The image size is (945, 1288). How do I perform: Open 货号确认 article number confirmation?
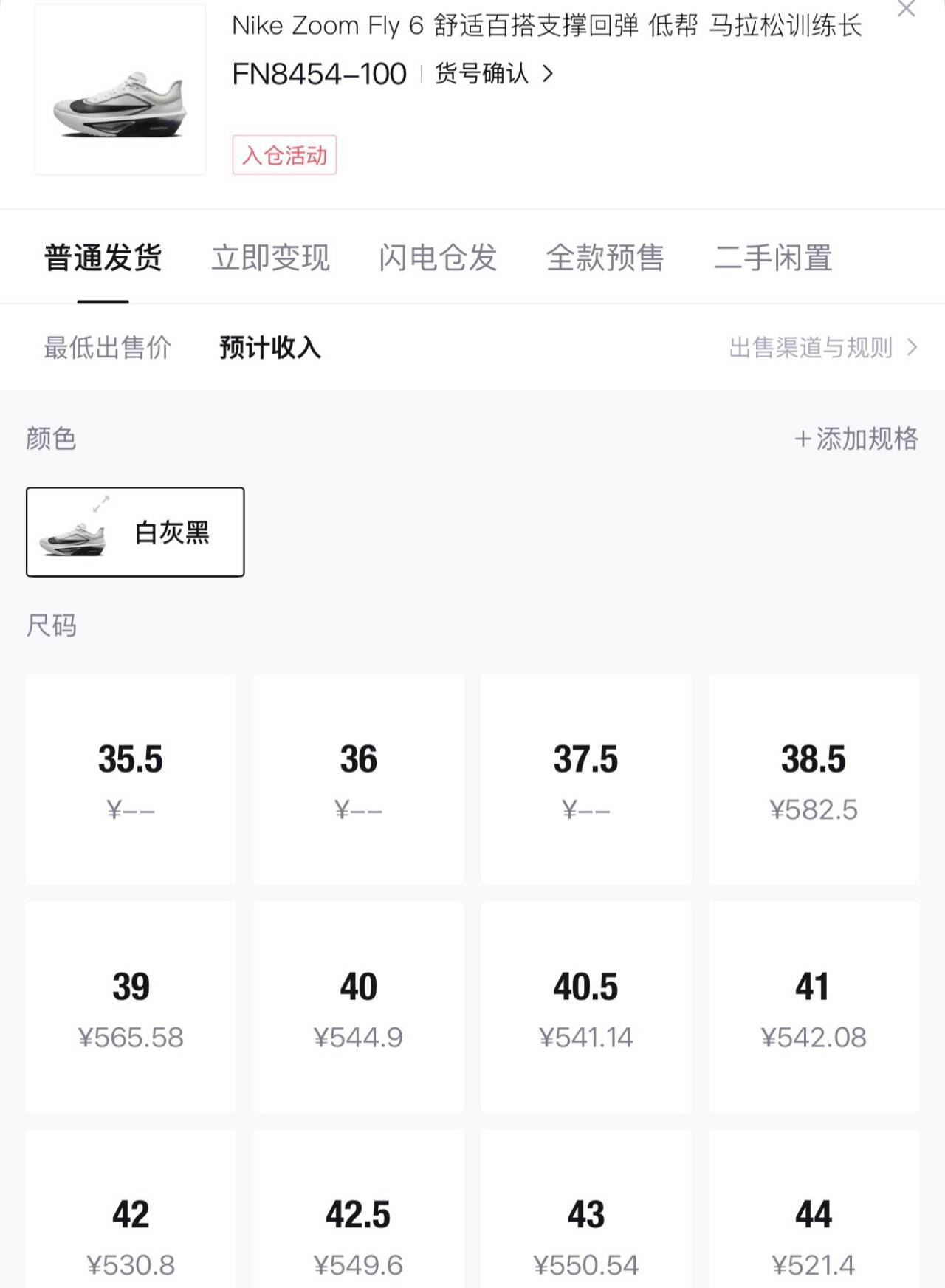493,74
